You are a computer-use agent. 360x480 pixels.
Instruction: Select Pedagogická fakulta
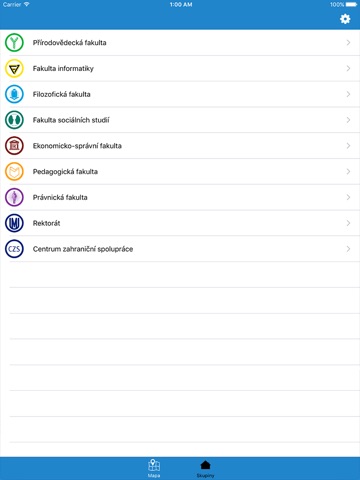(x=180, y=172)
